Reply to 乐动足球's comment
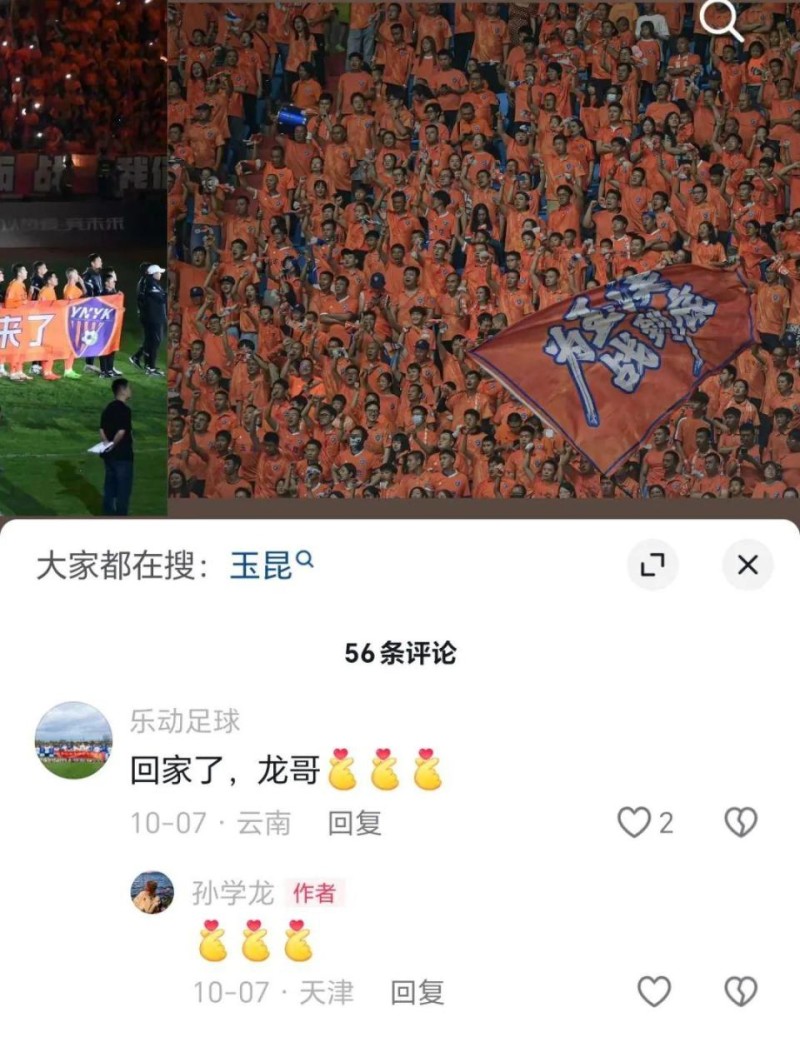This screenshot has width=800, height=1042. pos(355,823)
